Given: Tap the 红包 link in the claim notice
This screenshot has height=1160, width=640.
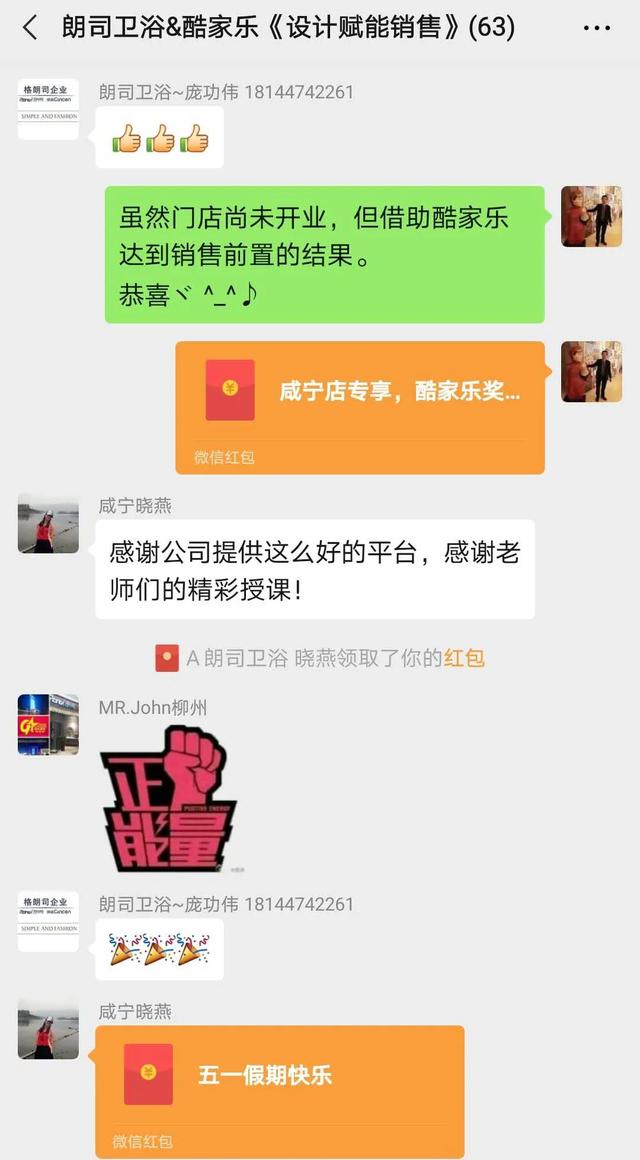Looking at the screenshot, I should (x=464, y=658).
